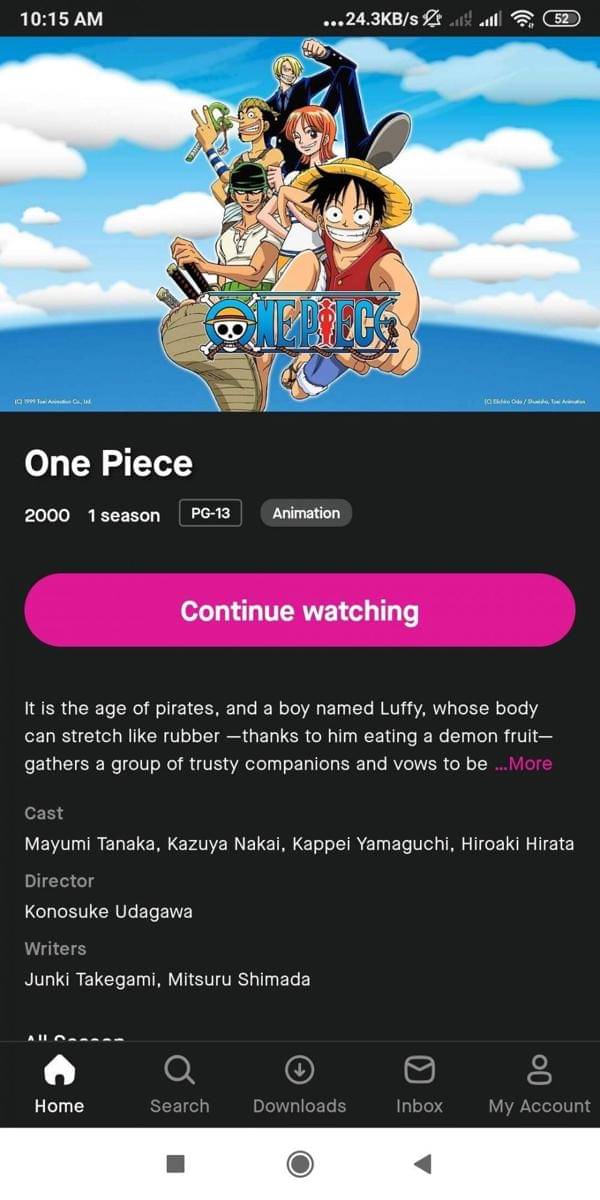Expand description with More link

[x=524, y=763]
